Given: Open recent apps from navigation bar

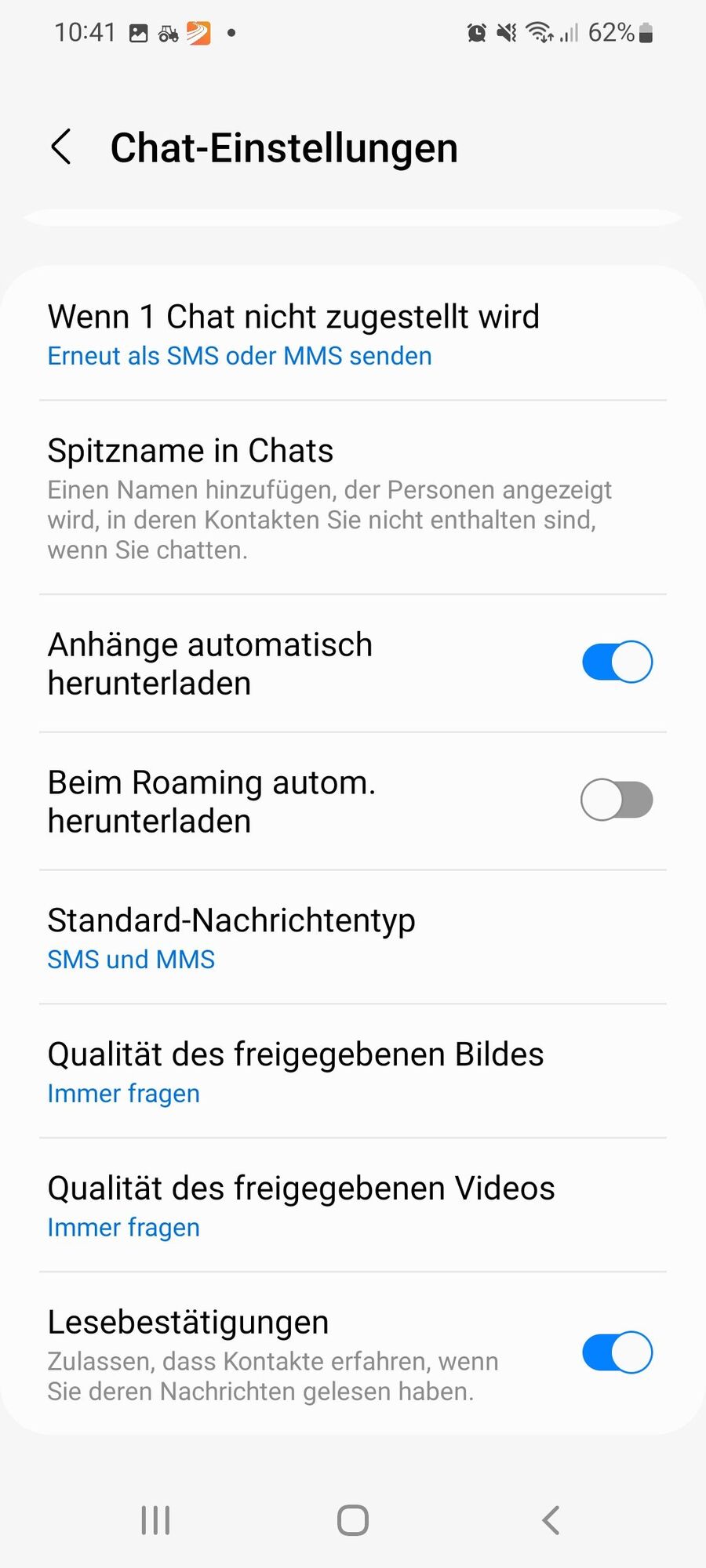Looking at the screenshot, I should click(155, 1520).
